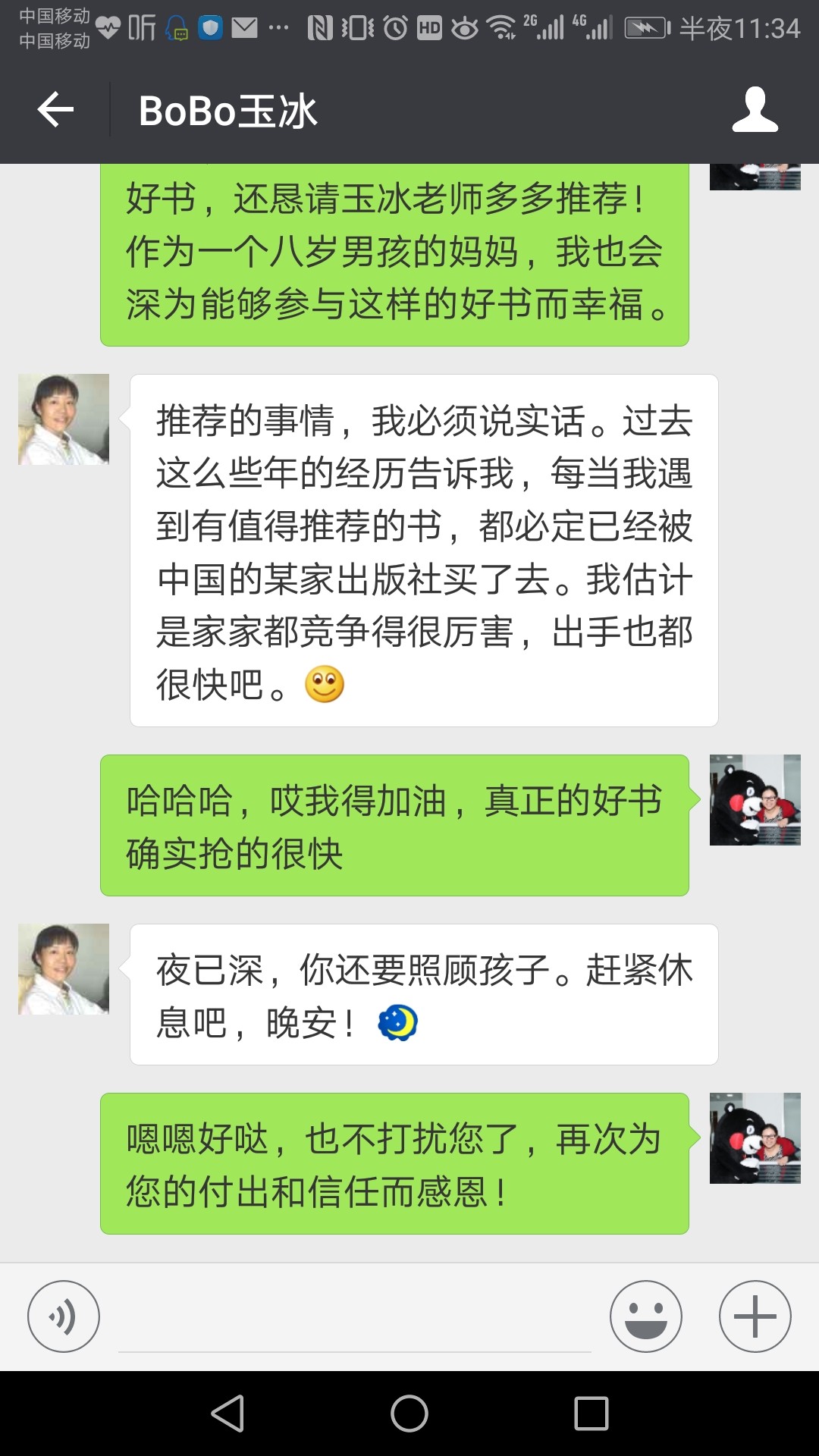Open BoBo玉冰's avatar beside 夜已深 message
This screenshot has width=819, height=1456.
pyautogui.click(x=64, y=969)
